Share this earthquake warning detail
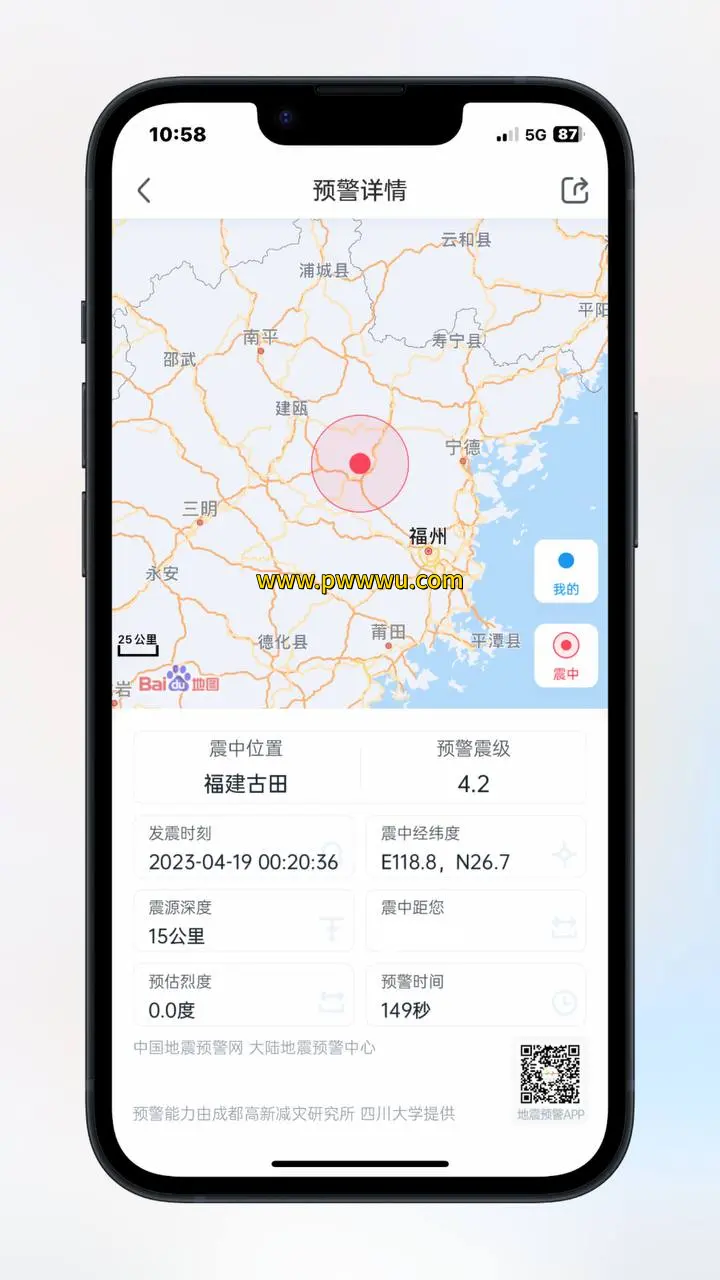This screenshot has width=720, height=1280. point(574,190)
